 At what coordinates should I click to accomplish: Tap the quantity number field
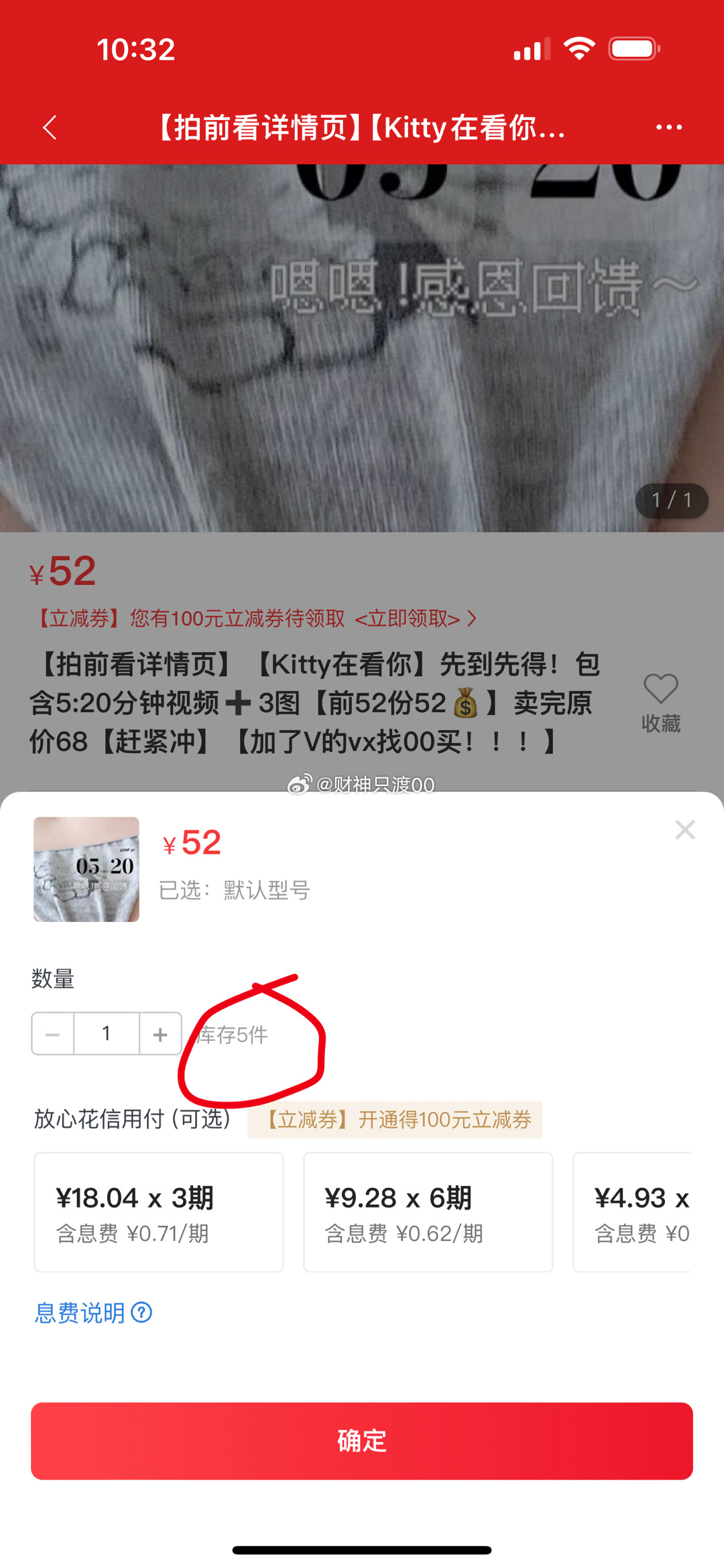tap(107, 1034)
